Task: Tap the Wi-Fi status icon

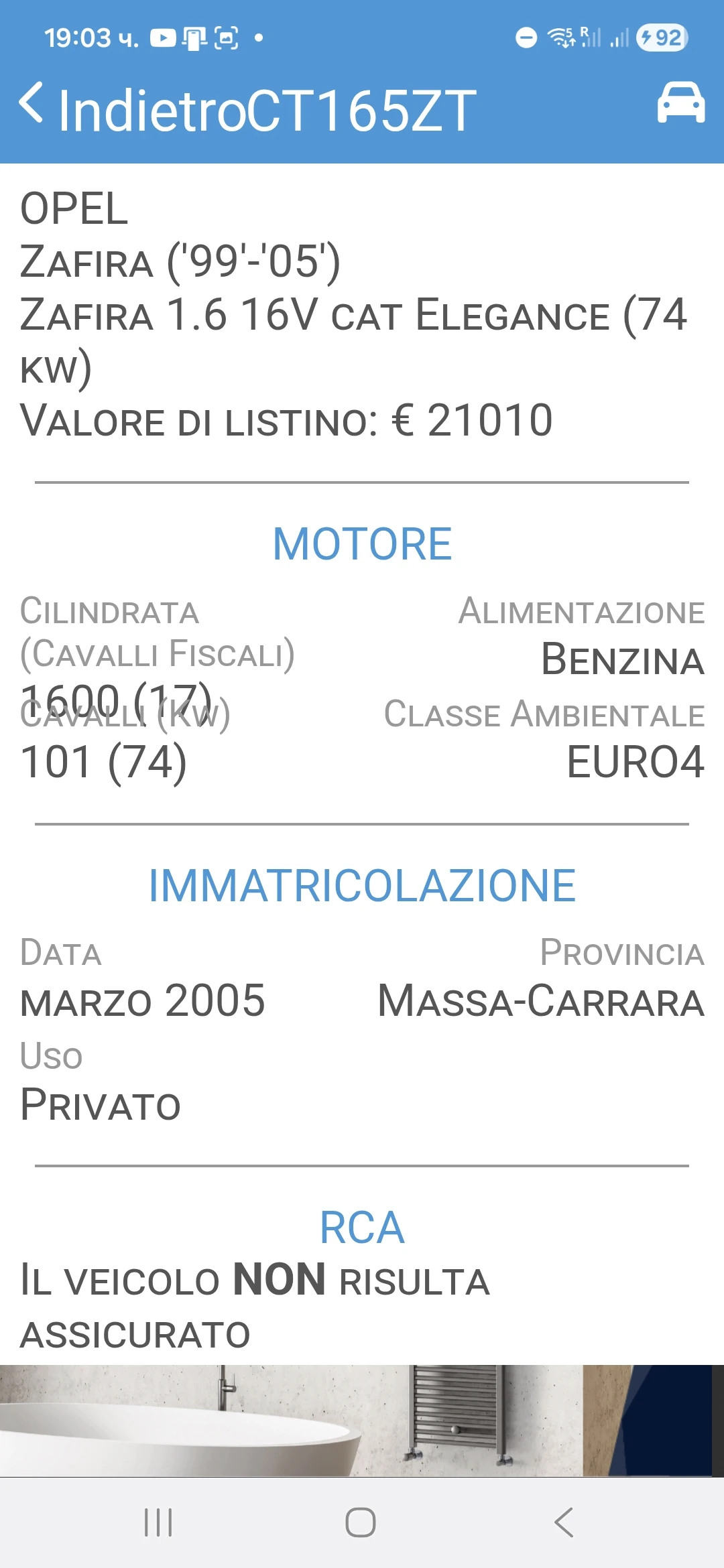Action: coord(560,38)
